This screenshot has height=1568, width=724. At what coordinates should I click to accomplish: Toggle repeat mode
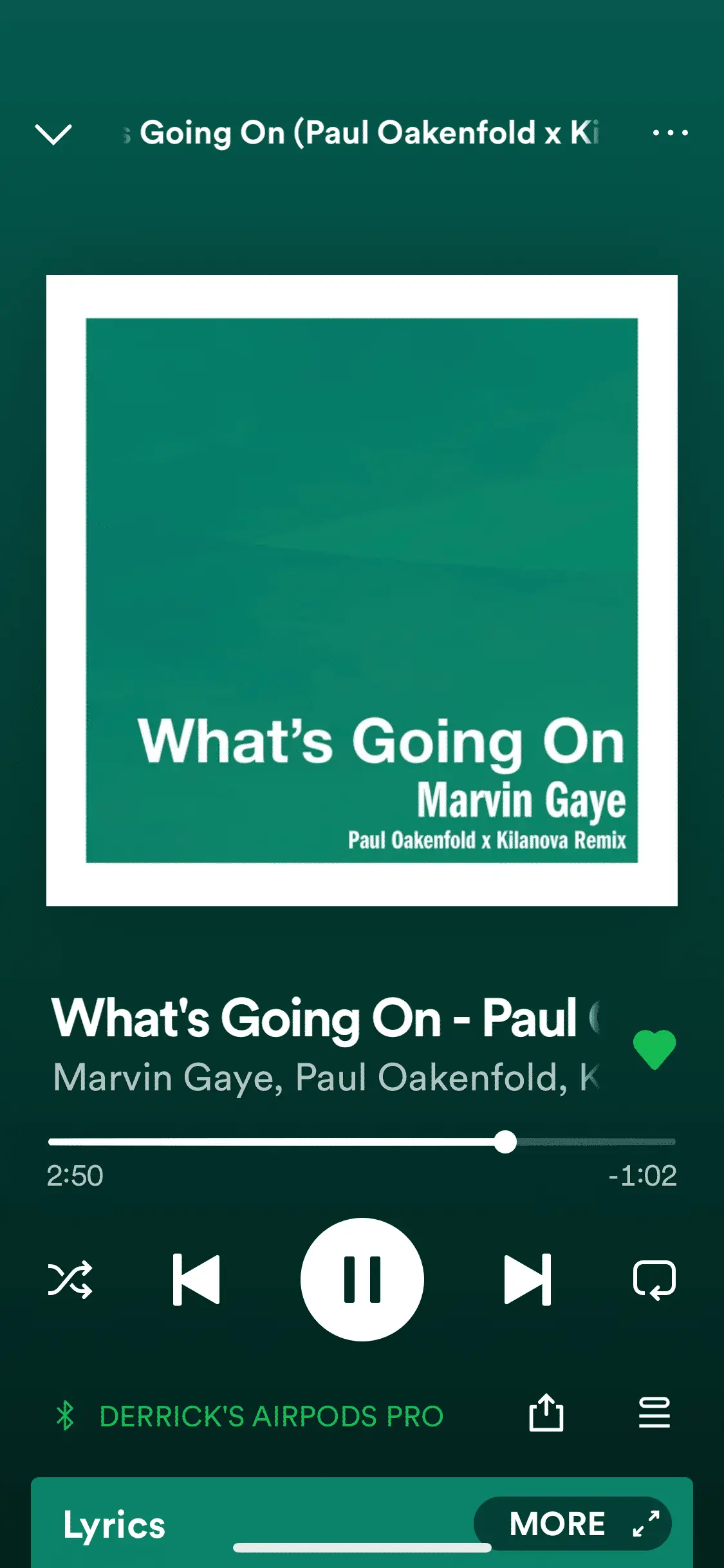tap(654, 1280)
